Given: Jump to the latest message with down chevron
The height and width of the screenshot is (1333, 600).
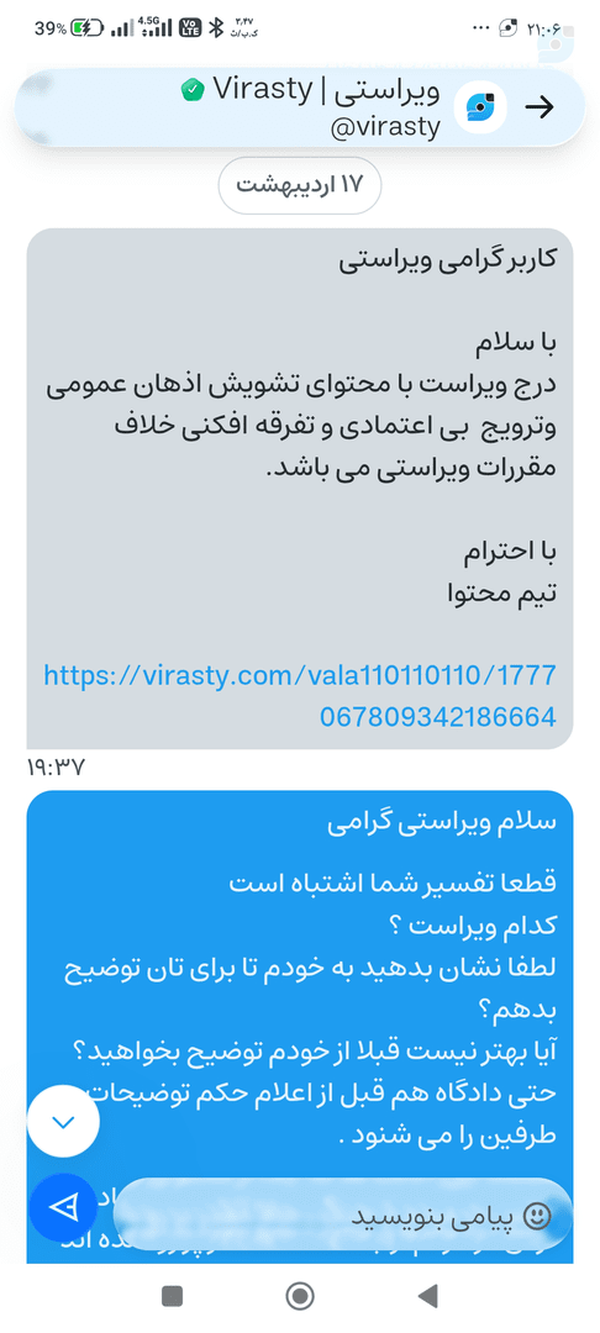Looking at the screenshot, I should [64, 1123].
